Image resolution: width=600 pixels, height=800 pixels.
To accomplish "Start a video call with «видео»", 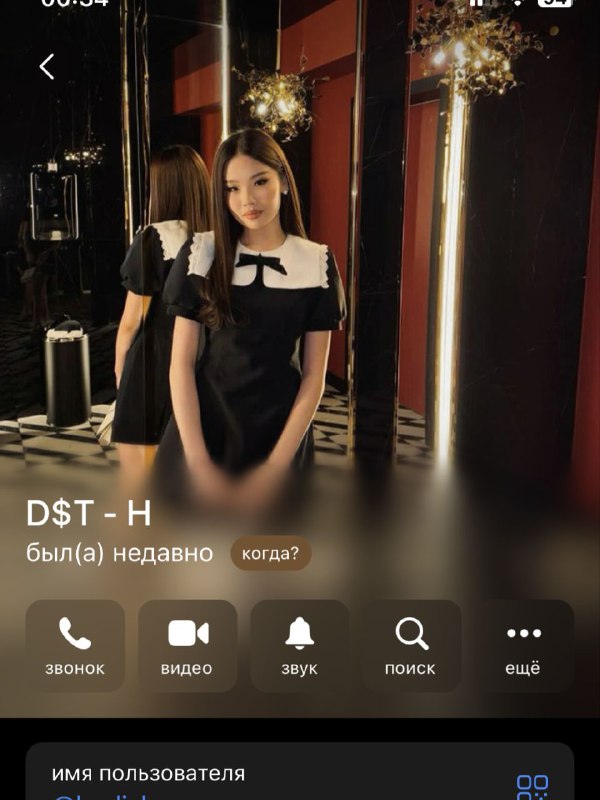I will click(188, 646).
